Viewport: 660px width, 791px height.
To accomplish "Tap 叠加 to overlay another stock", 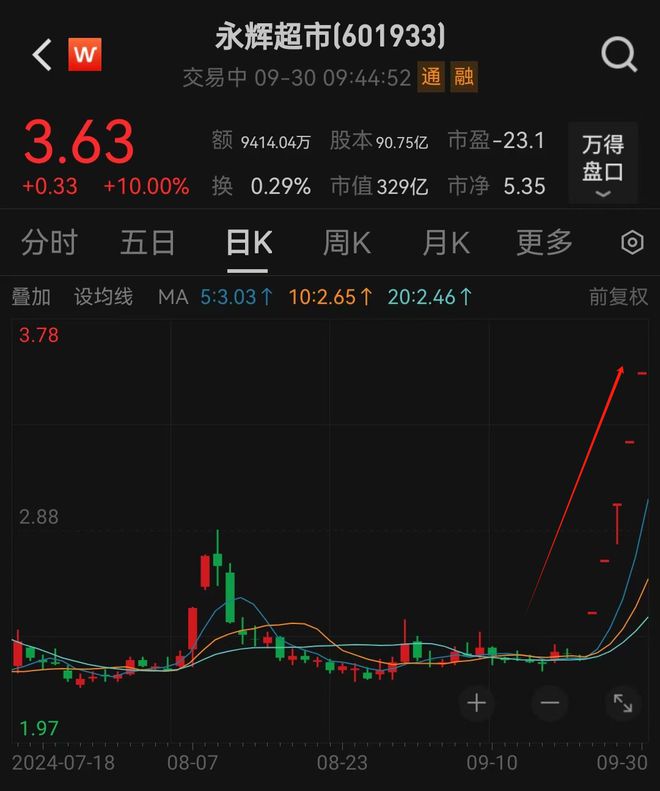I will [31, 297].
